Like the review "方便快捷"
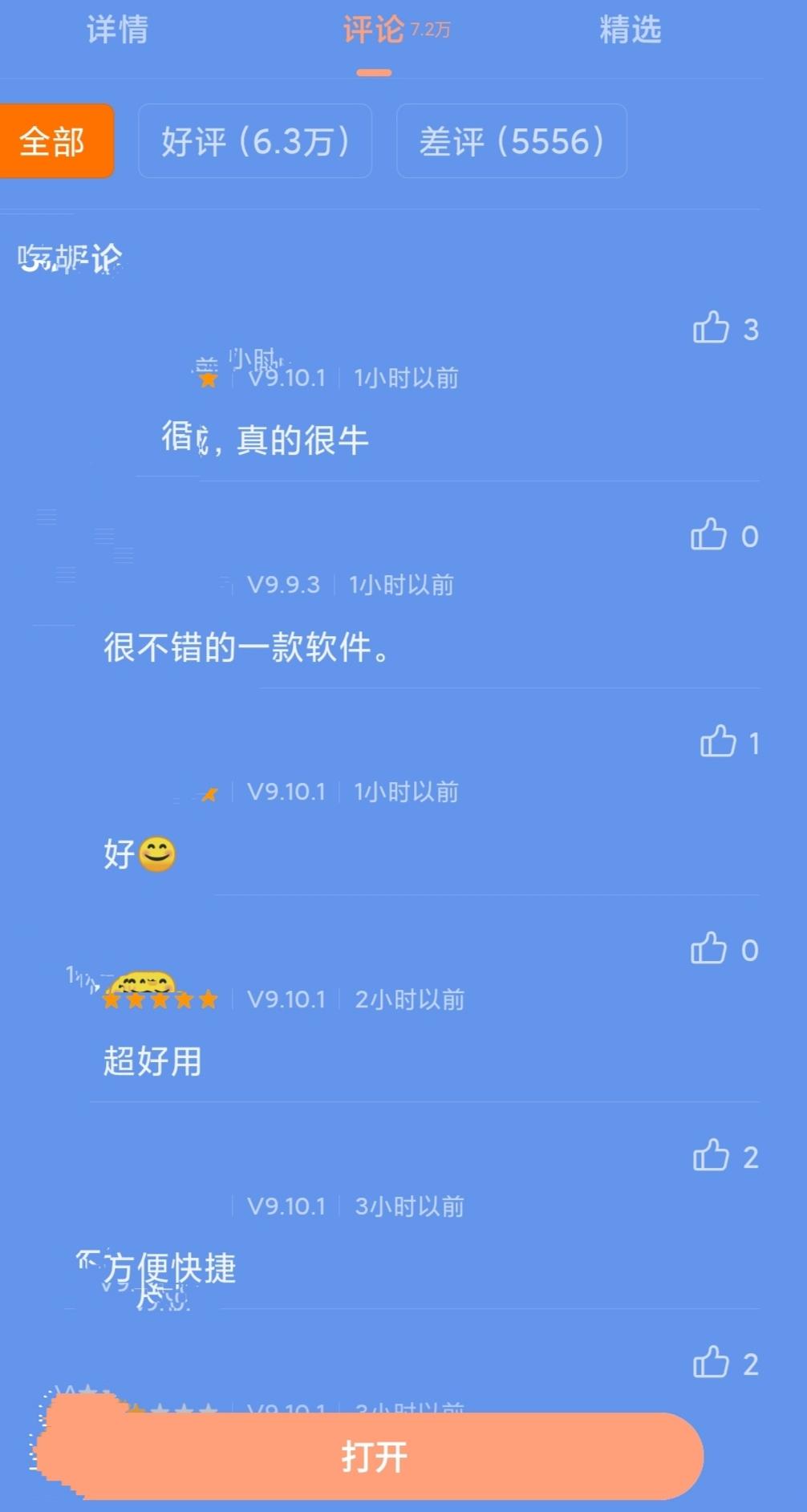This screenshot has height=1512, width=807. tap(711, 1156)
